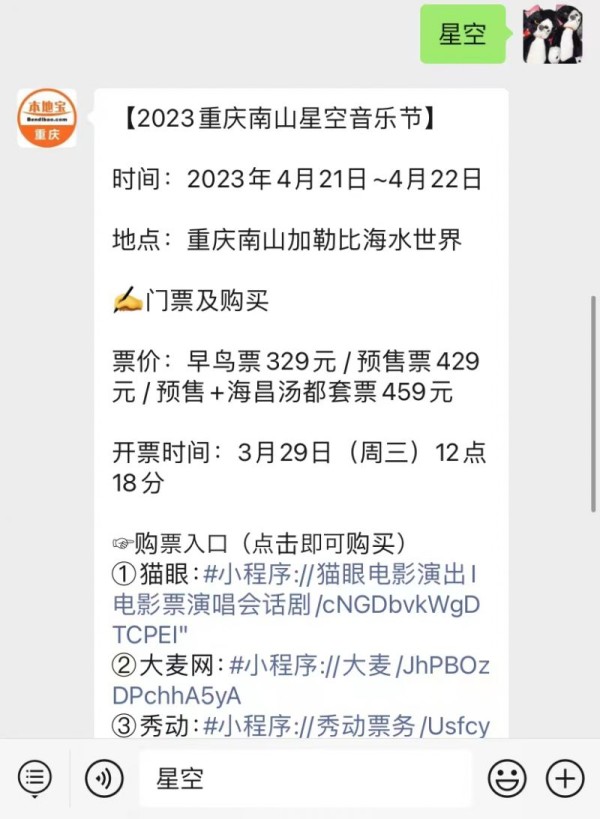This screenshot has width=600, height=819.
Task: Open the service menu list icon
Action: pos(35,778)
